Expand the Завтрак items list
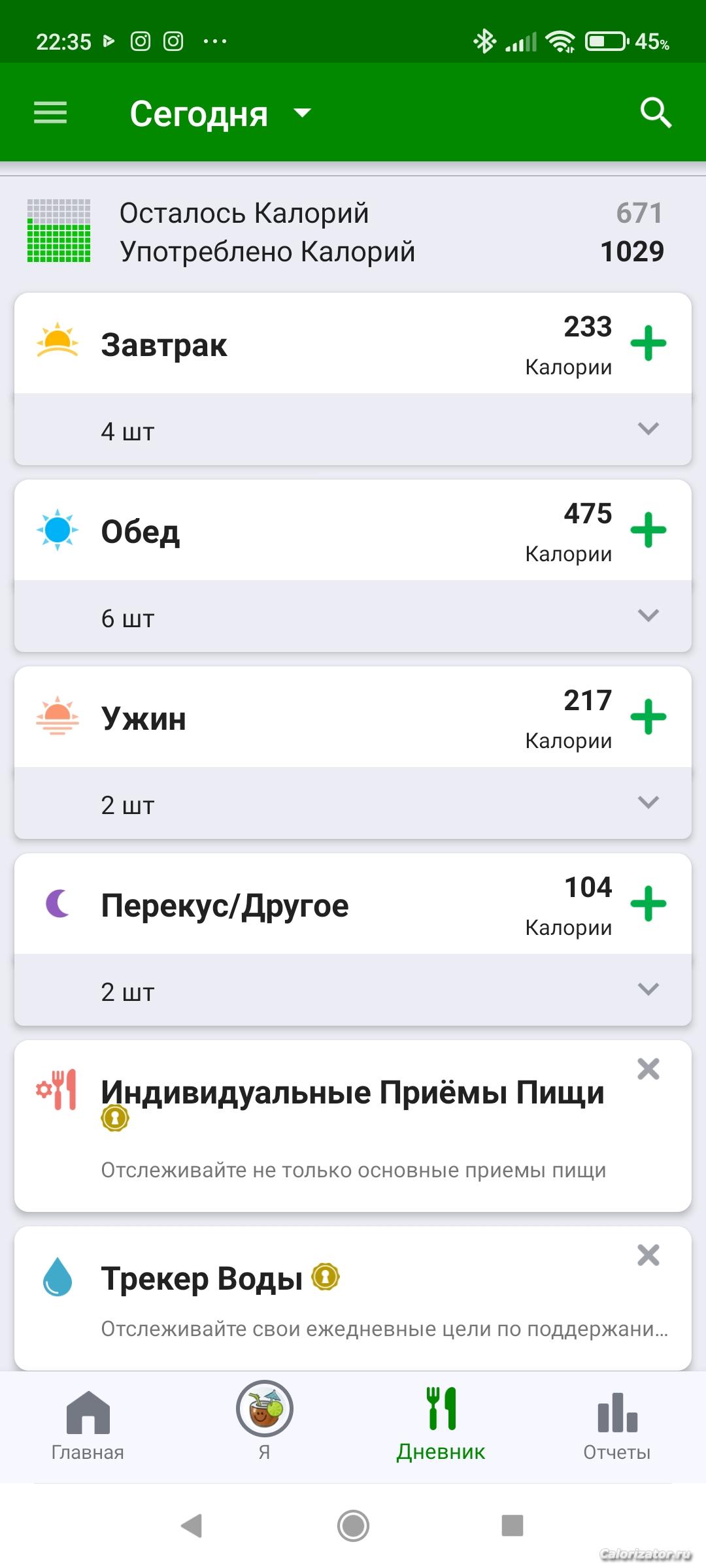Viewport: 706px width, 1568px height. click(x=648, y=429)
